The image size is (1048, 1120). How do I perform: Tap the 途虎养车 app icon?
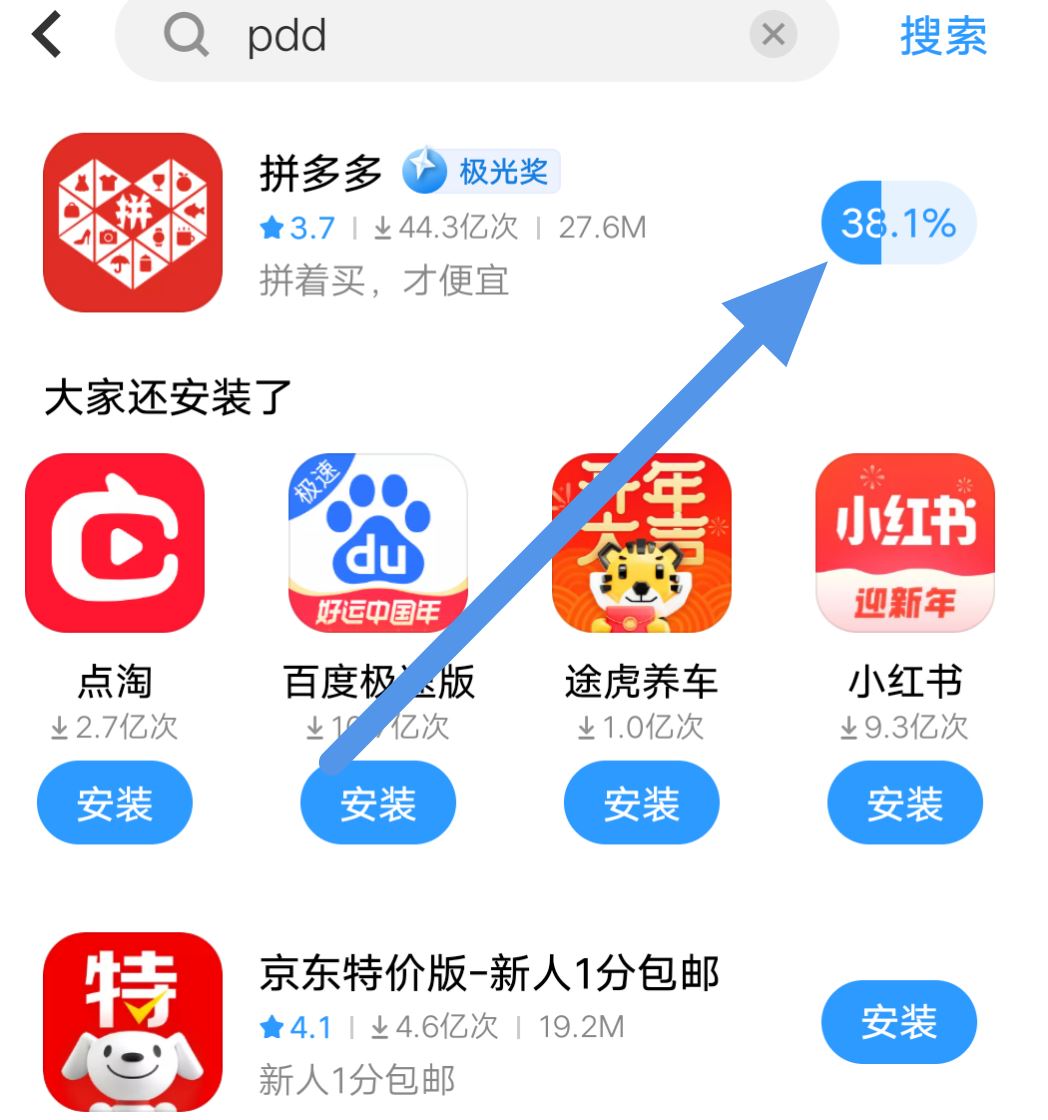[x=641, y=543]
